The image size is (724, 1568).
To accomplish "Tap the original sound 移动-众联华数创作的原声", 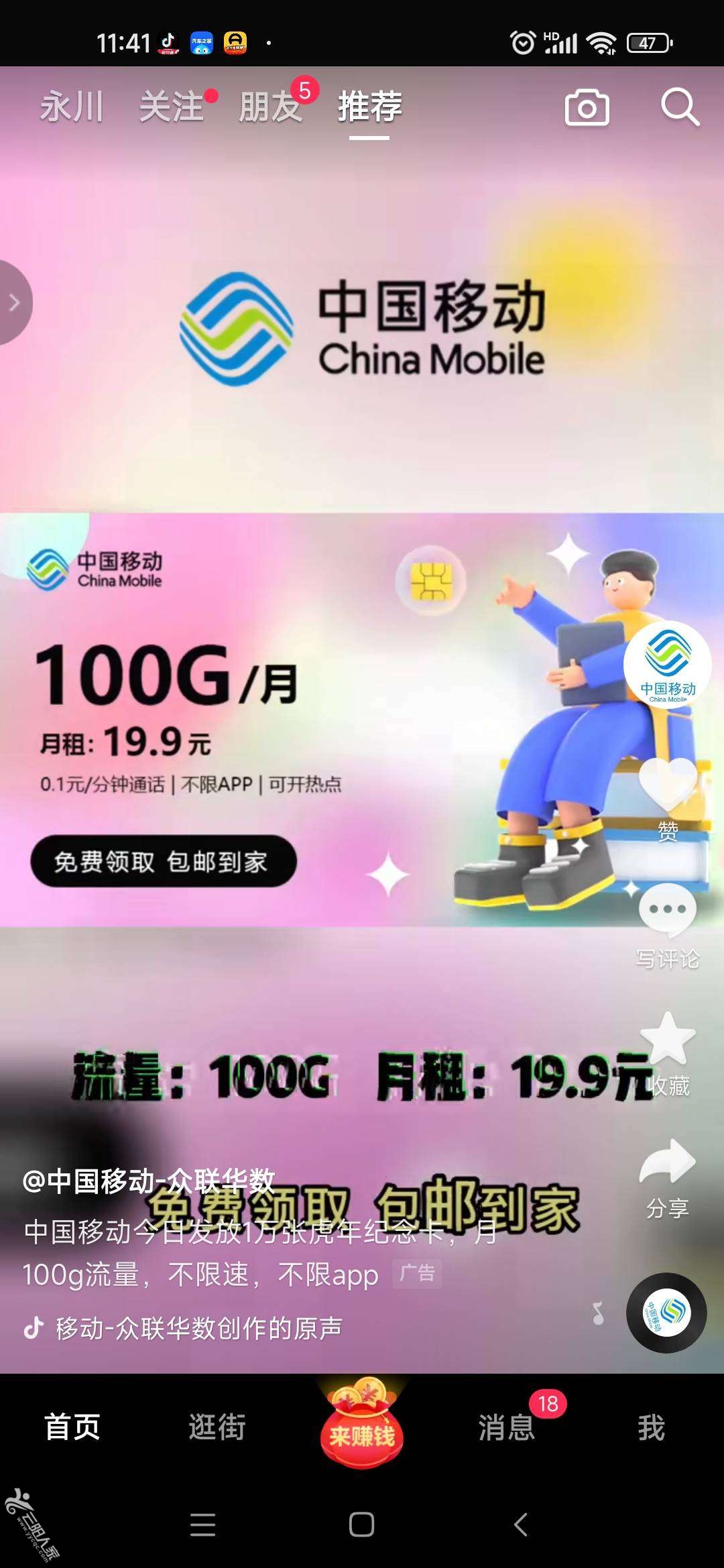I will click(x=198, y=1327).
